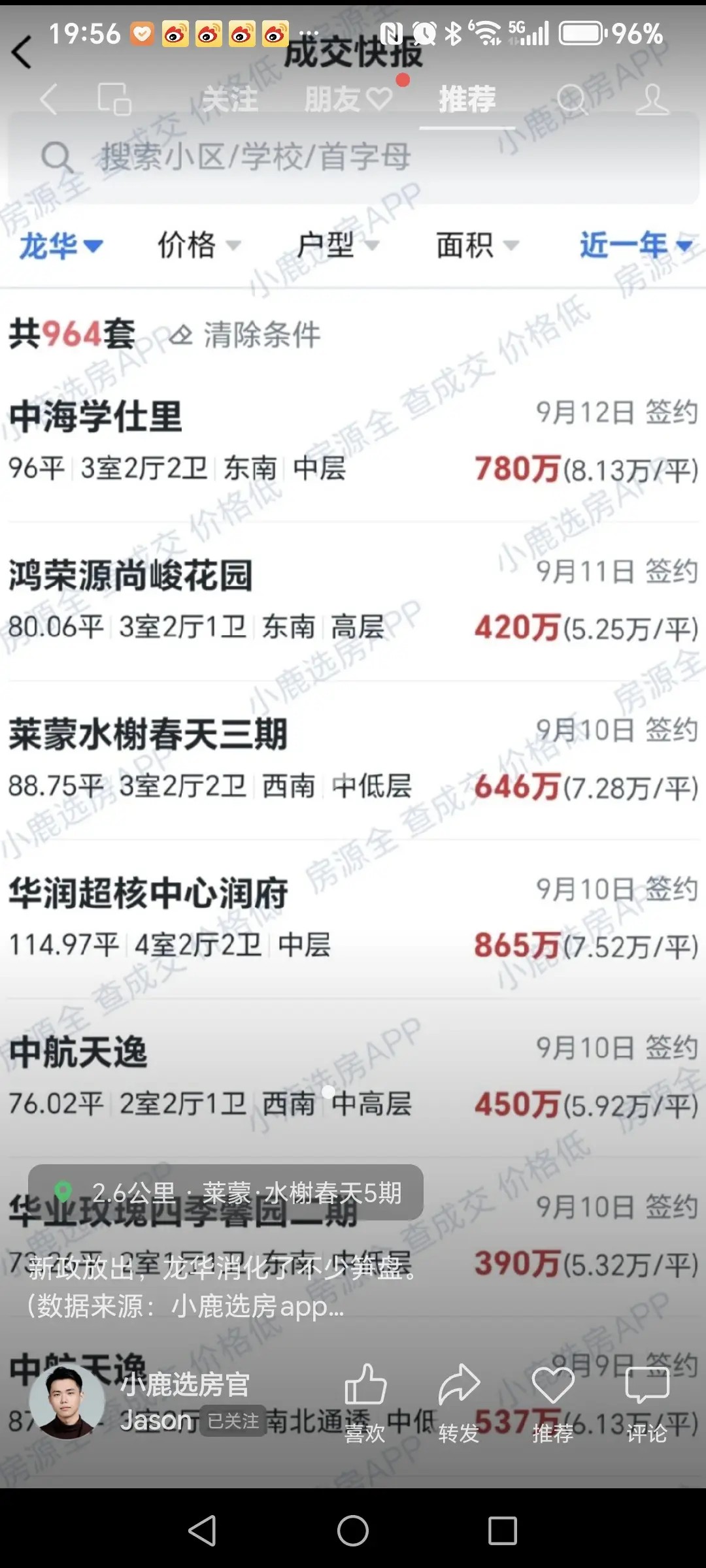The width and height of the screenshot is (706, 1568).
Task: Open the floating window icon beside the back chevron
Action: (x=114, y=100)
